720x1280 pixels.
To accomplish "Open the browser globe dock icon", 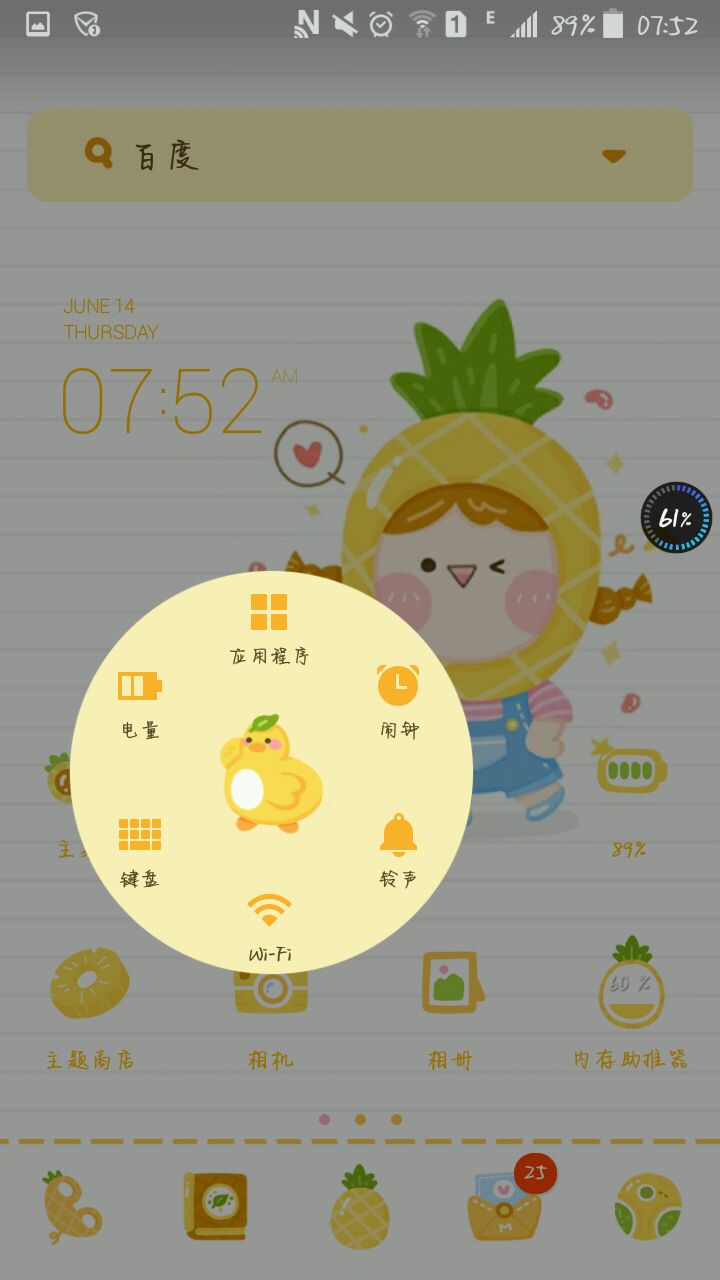I will (648, 1206).
